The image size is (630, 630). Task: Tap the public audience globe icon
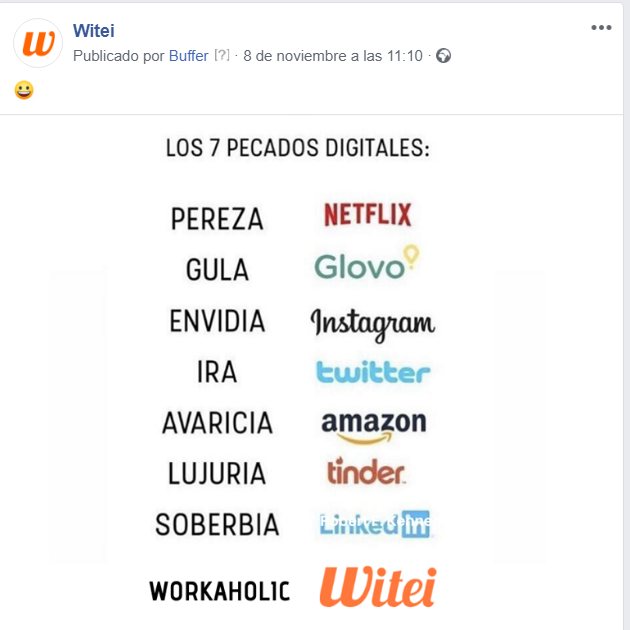(x=444, y=56)
